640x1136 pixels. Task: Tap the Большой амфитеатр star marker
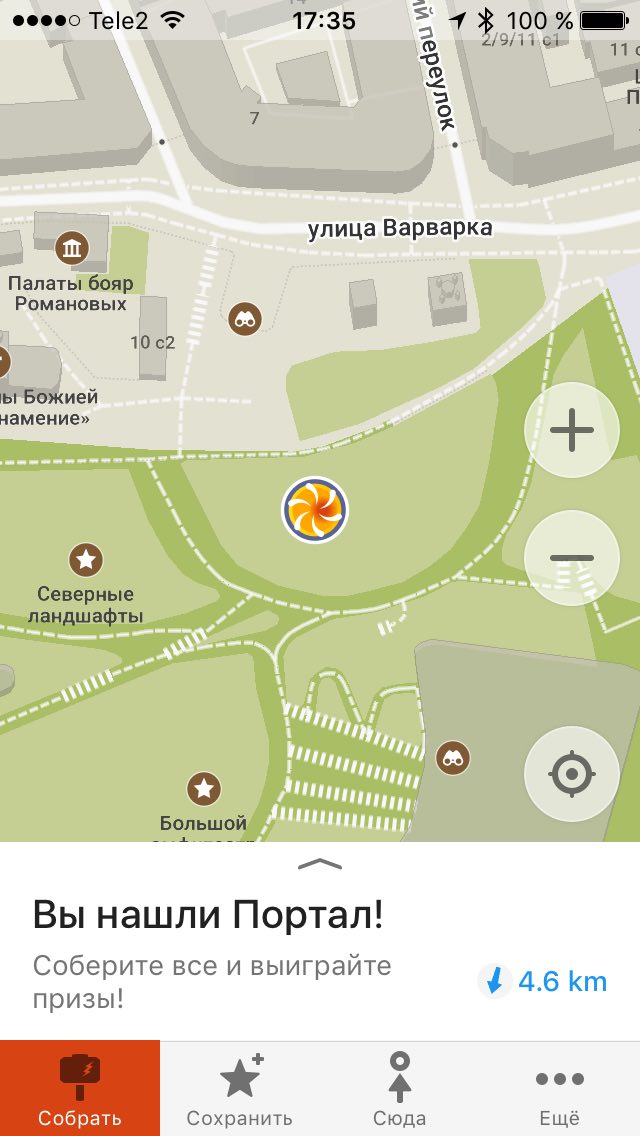coord(204,789)
